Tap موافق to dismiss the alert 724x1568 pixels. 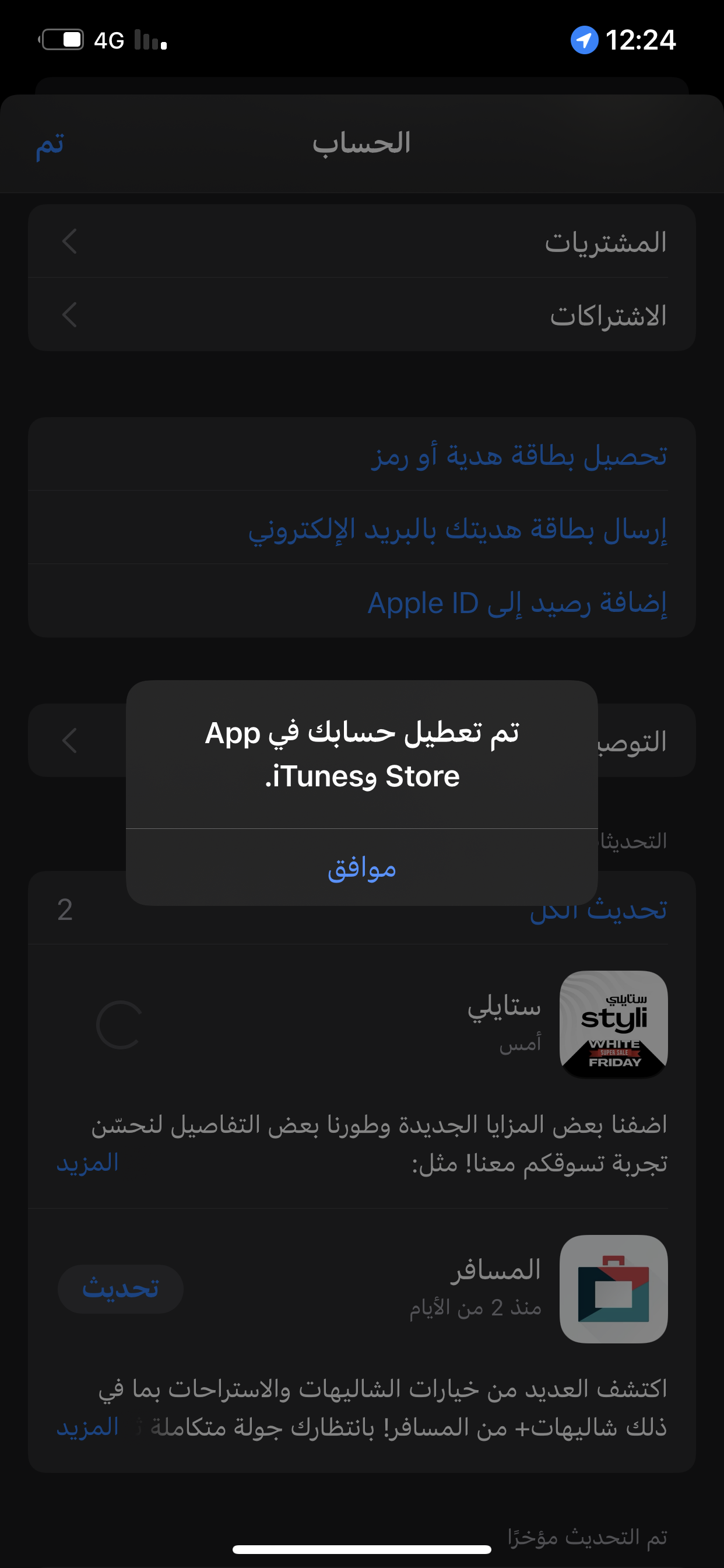pyautogui.click(x=361, y=867)
